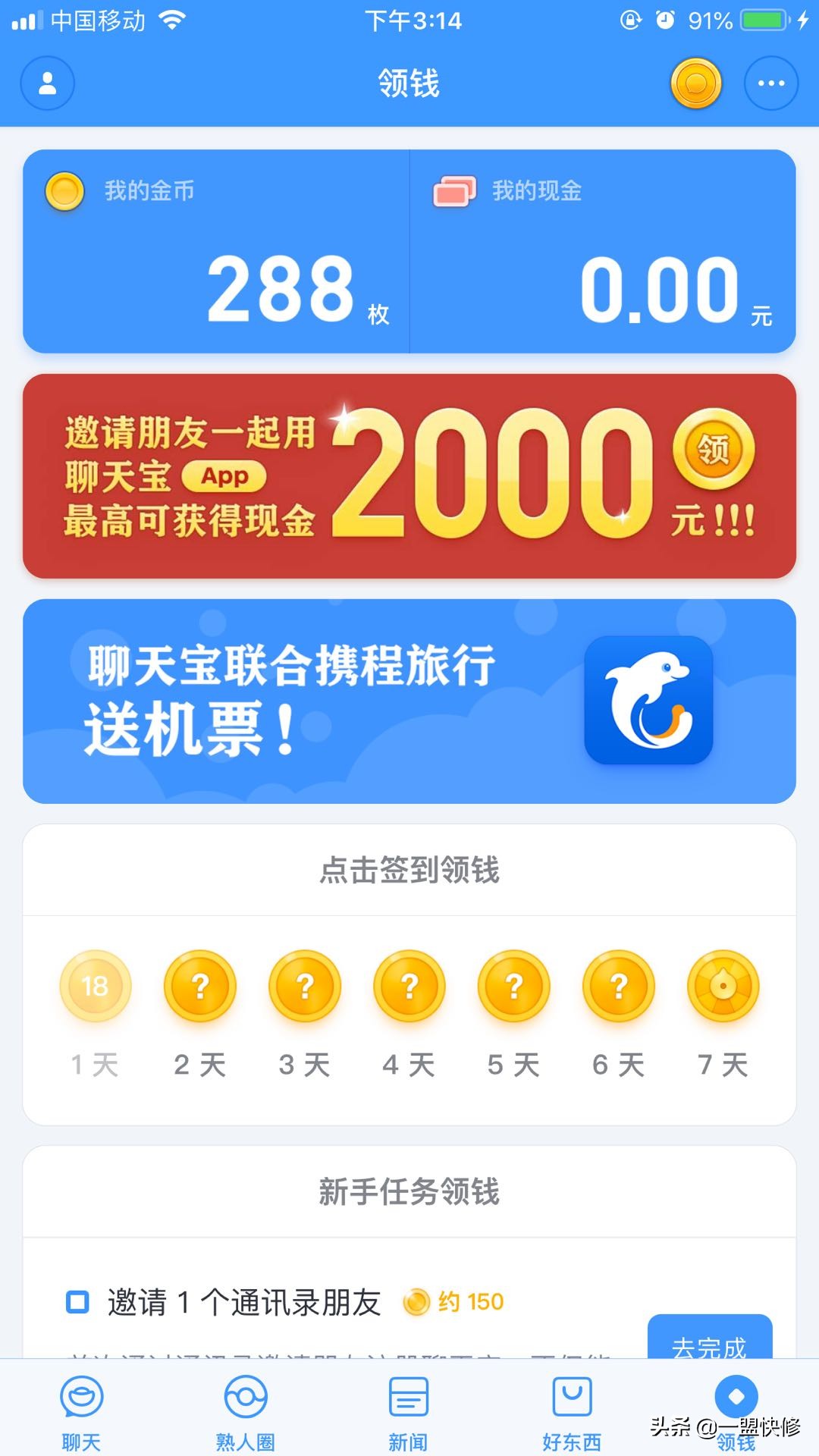Click the gold coin icon in title bar
This screenshot has width=819, height=1456.
tap(695, 83)
